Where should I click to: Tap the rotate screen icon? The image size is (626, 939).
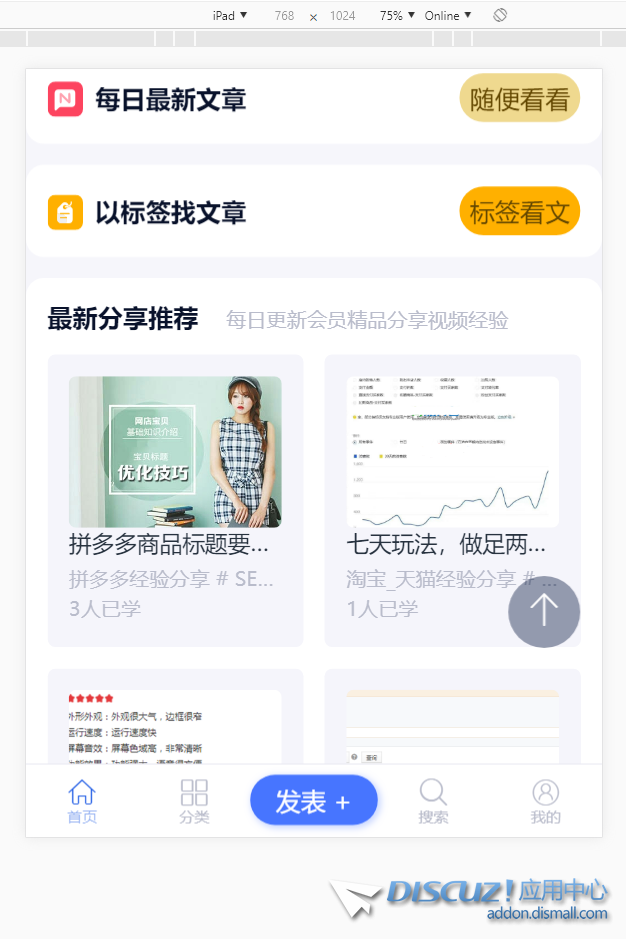click(x=500, y=15)
